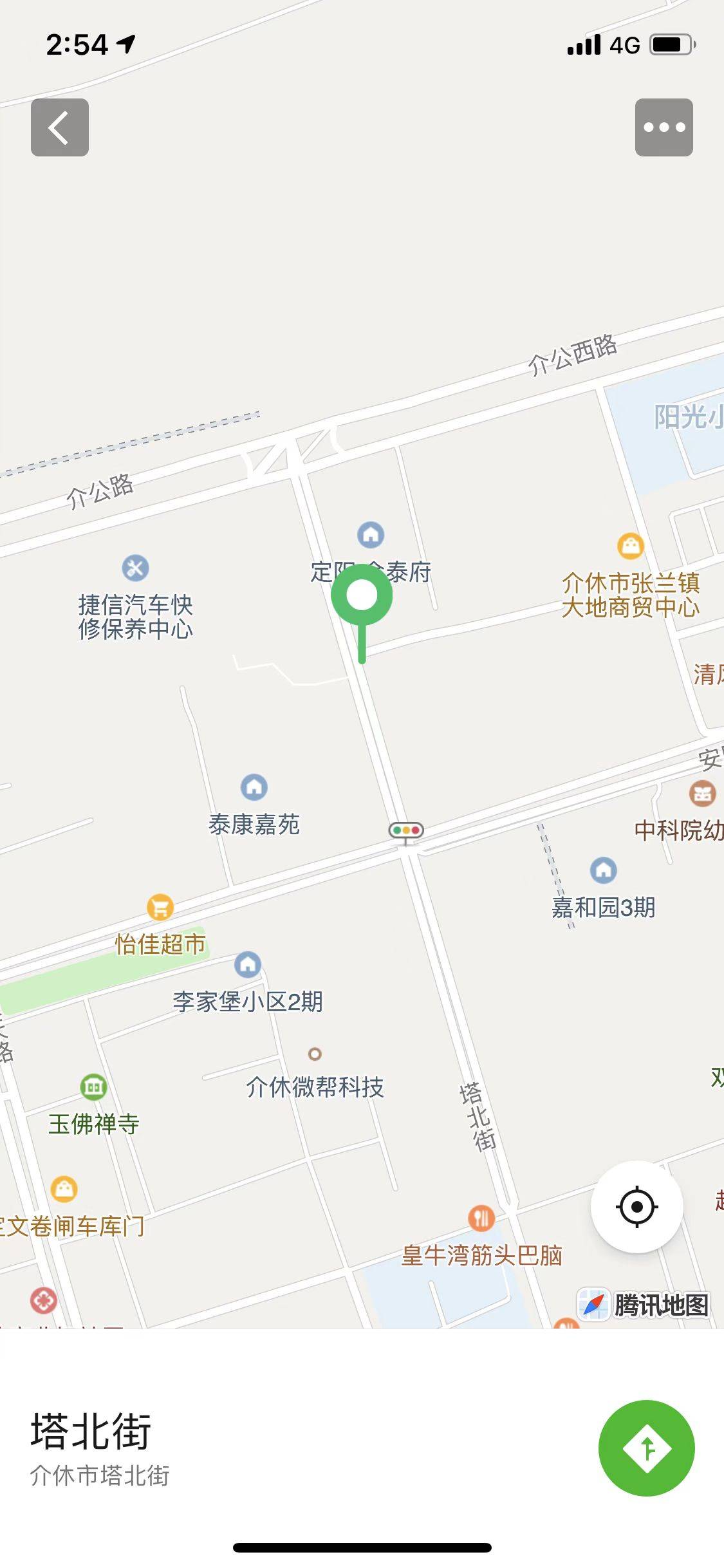Go back using the top-left arrow
724x1568 pixels.
click(x=60, y=127)
